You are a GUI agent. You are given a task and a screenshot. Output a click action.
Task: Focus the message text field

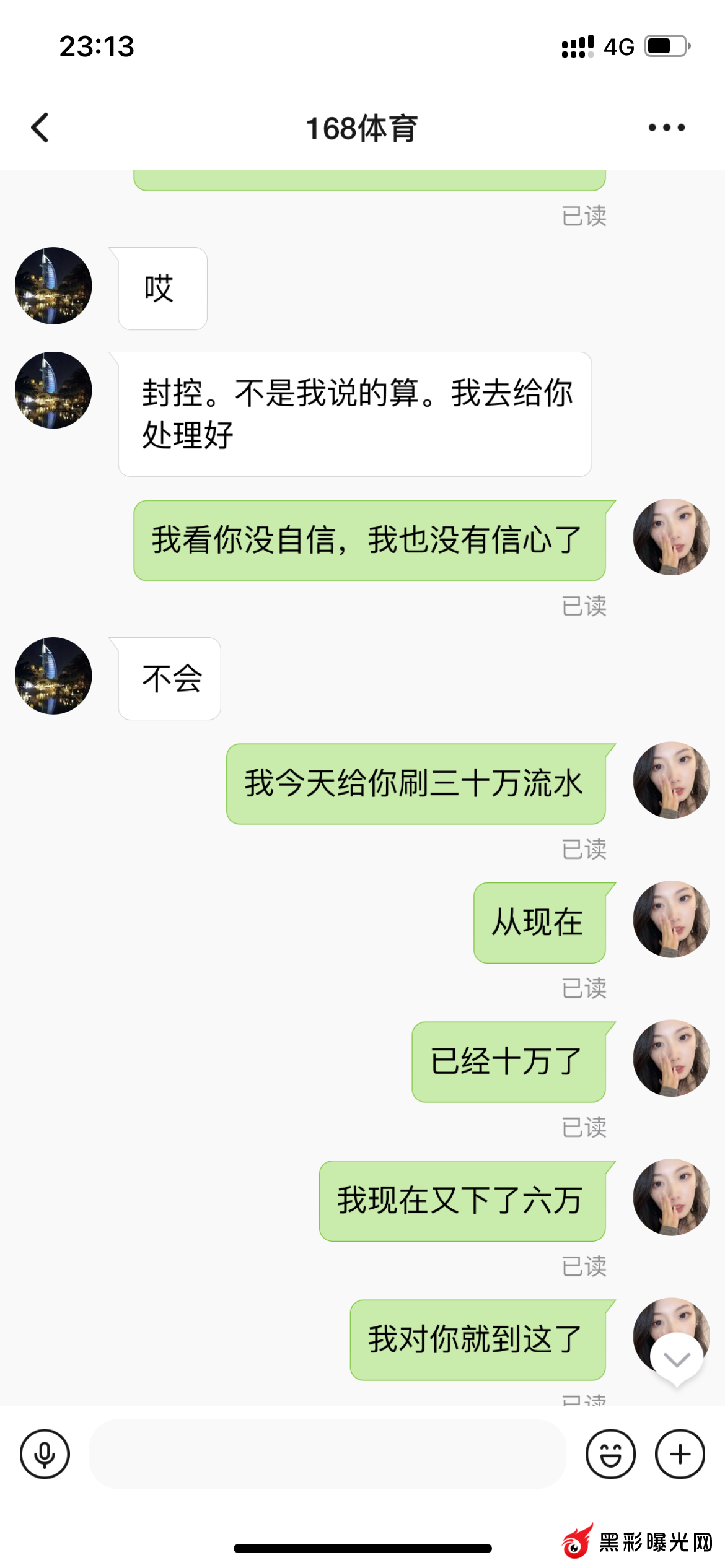coord(327,1453)
